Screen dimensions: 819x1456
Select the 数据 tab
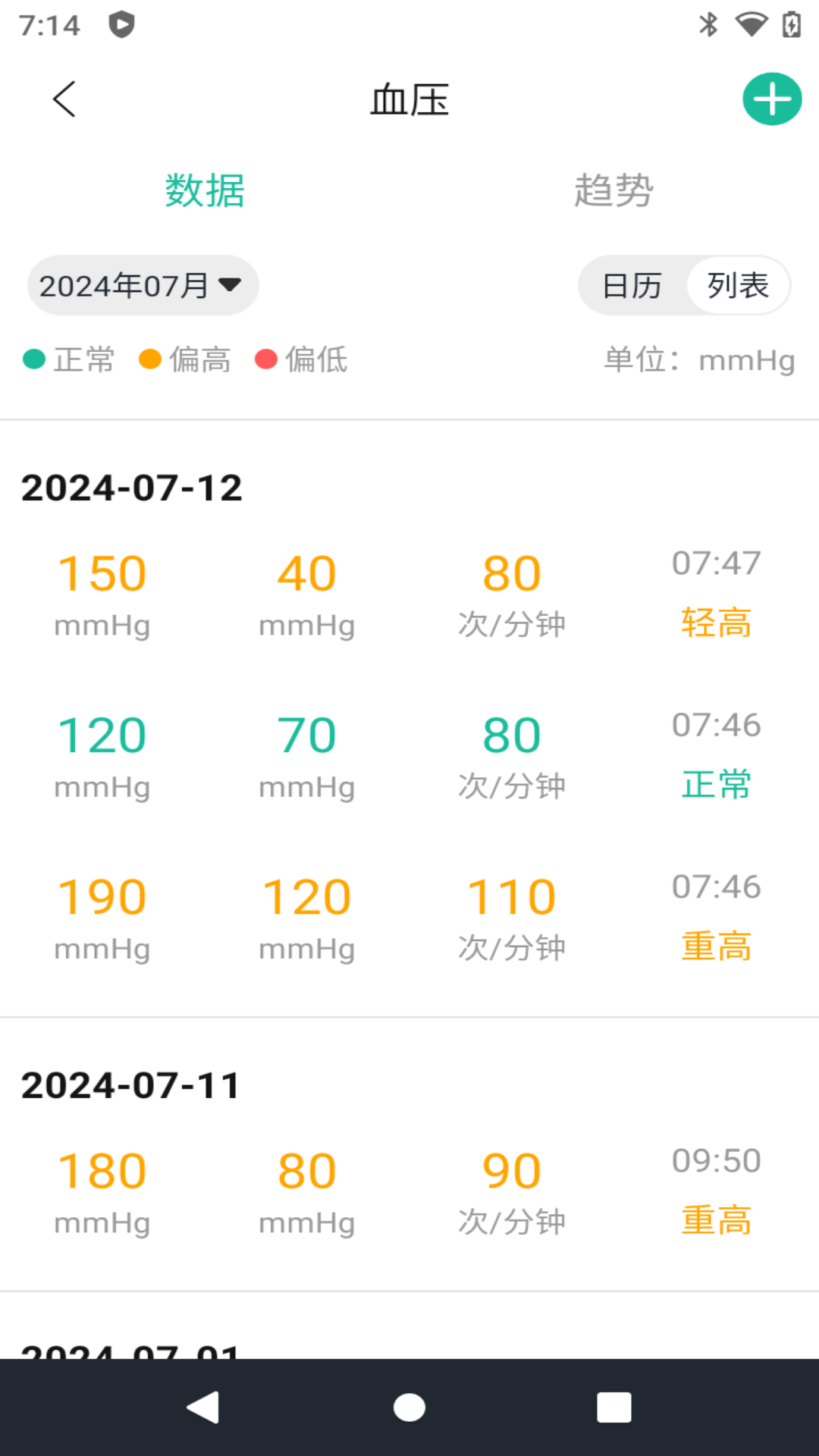point(205,190)
